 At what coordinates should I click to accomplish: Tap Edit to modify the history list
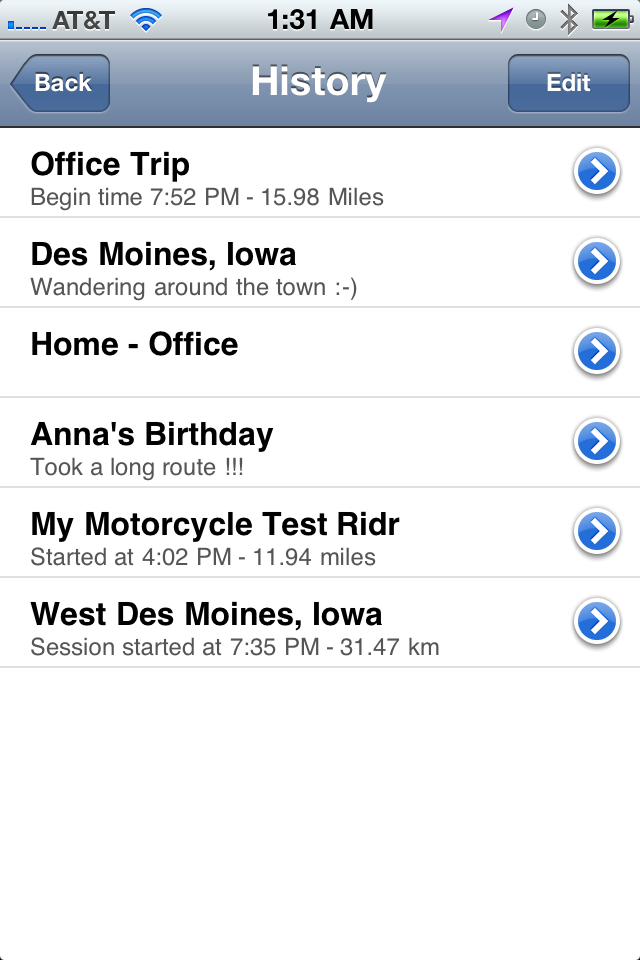[567, 83]
